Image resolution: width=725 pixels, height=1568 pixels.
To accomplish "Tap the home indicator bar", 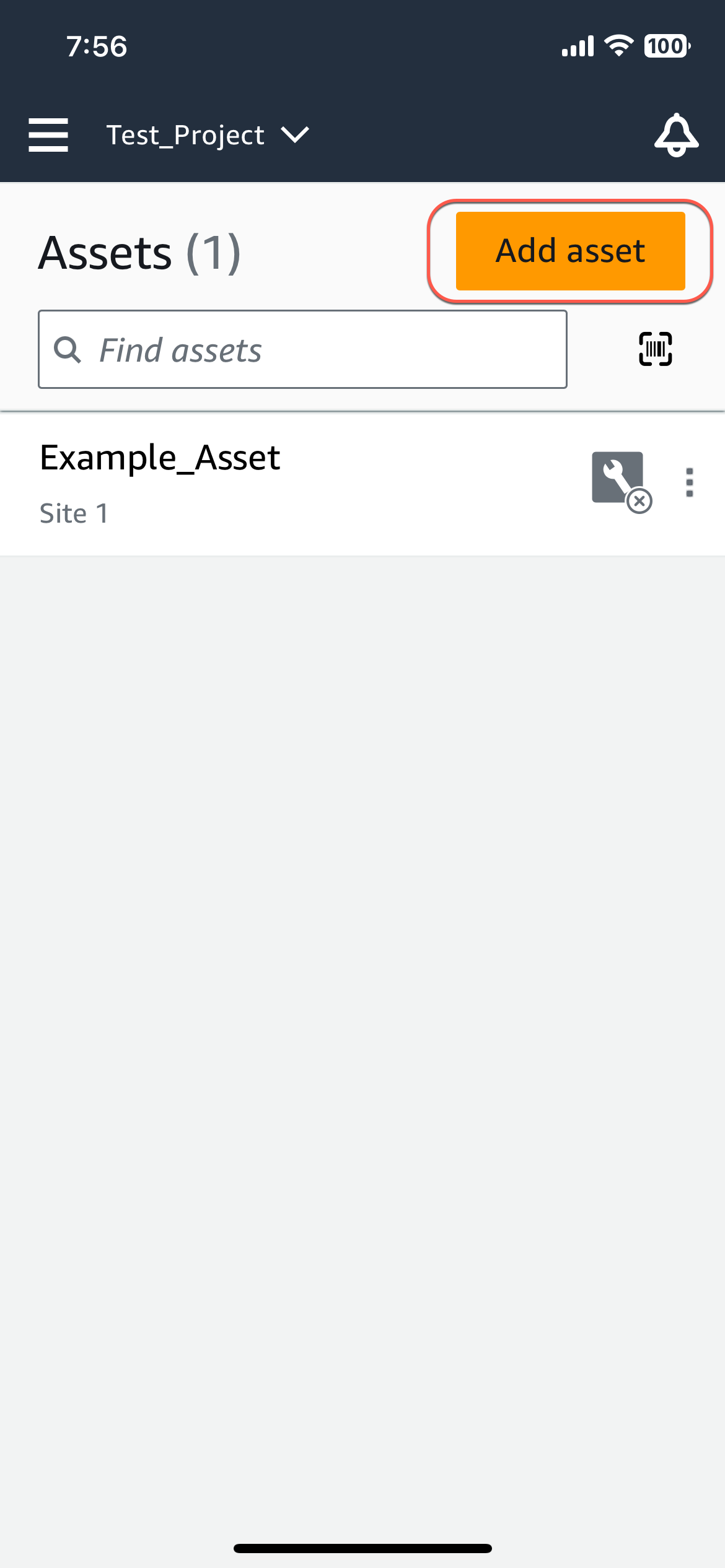I will click(362, 1546).
